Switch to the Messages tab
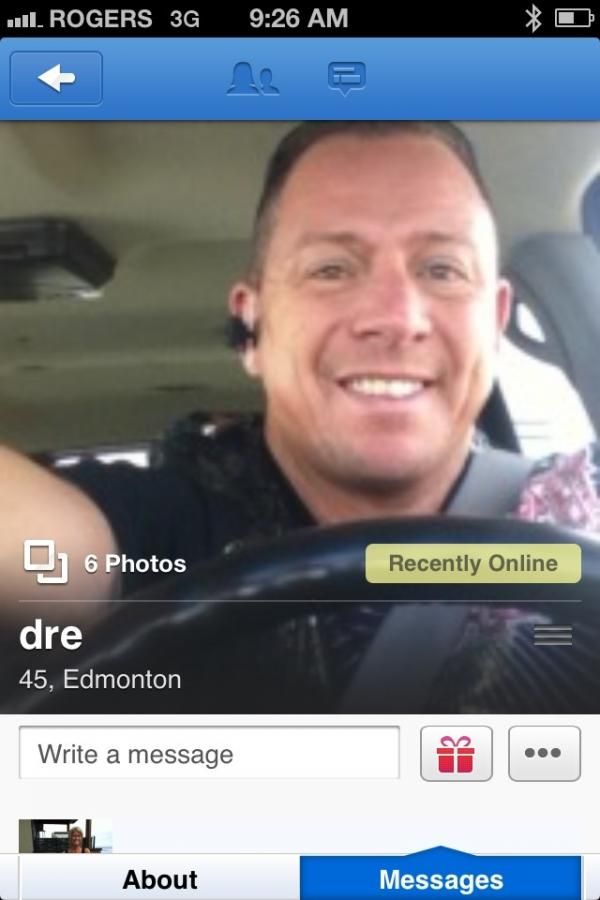Screen dimensions: 600x900 (x=441, y=879)
